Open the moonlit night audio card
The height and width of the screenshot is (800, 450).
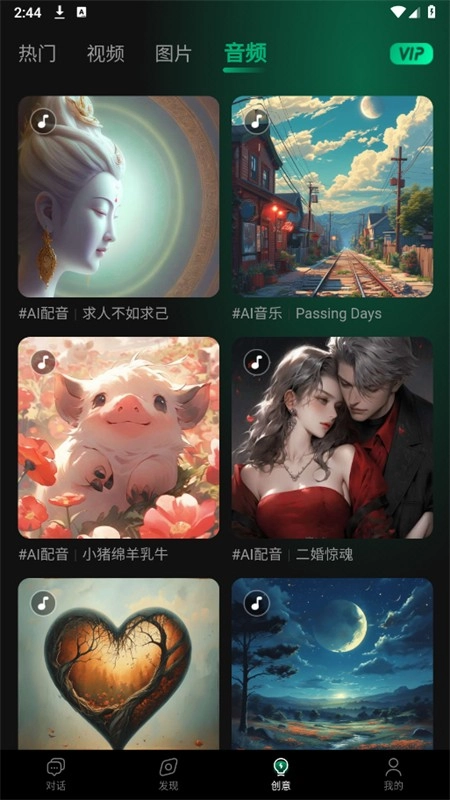(x=332, y=664)
